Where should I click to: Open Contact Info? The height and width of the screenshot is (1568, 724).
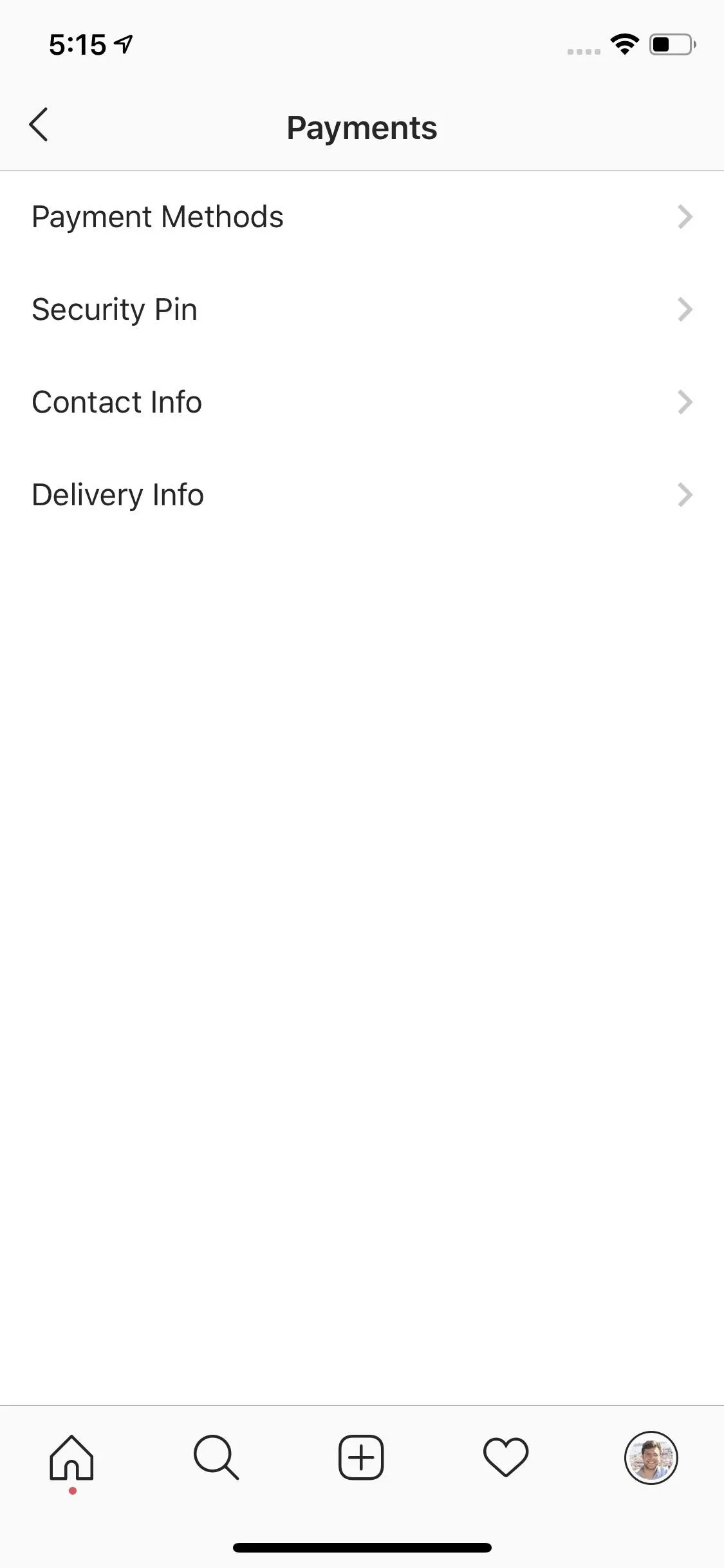coord(362,402)
